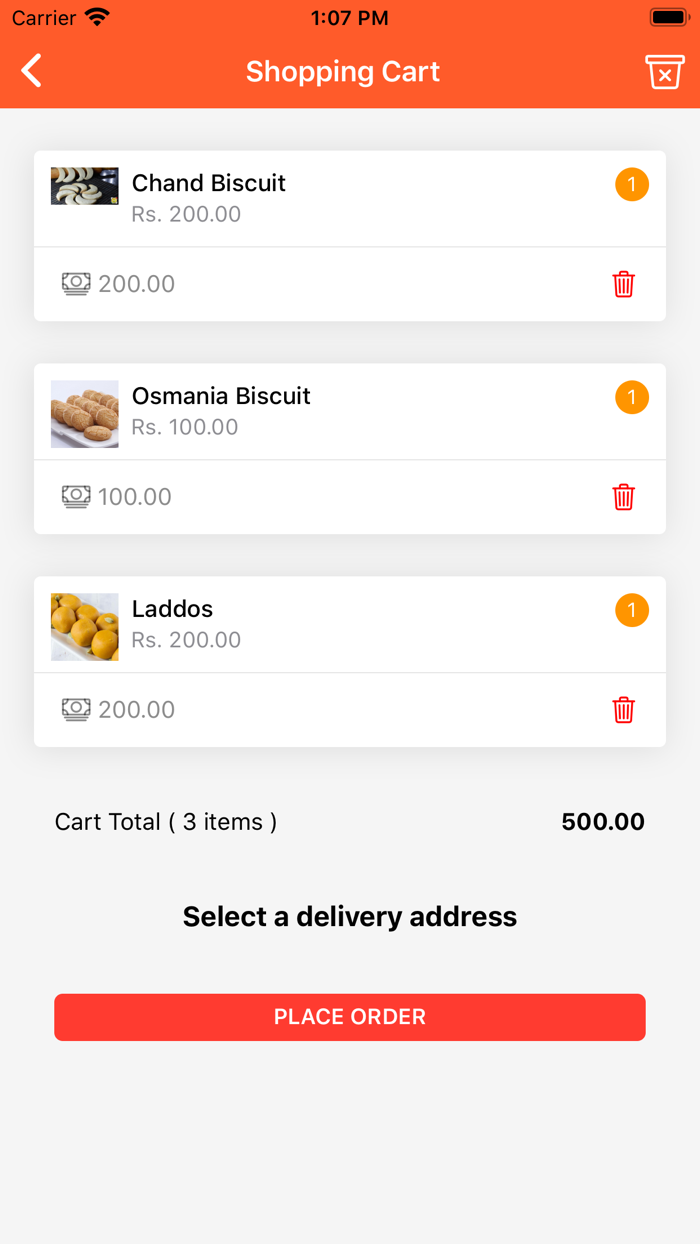Open the Laddos item
Image resolution: width=700 pixels, height=1244 pixels.
click(172, 610)
